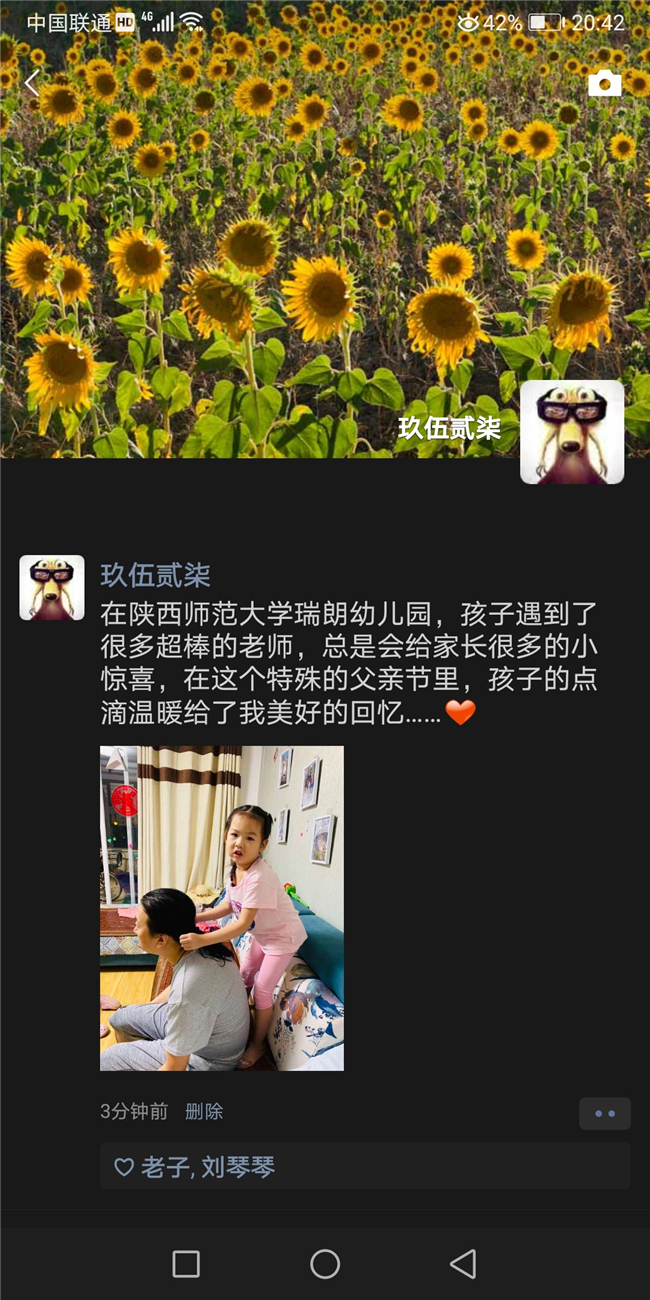
Task: Go back using the top-left arrow
Action: coord(32,83)
